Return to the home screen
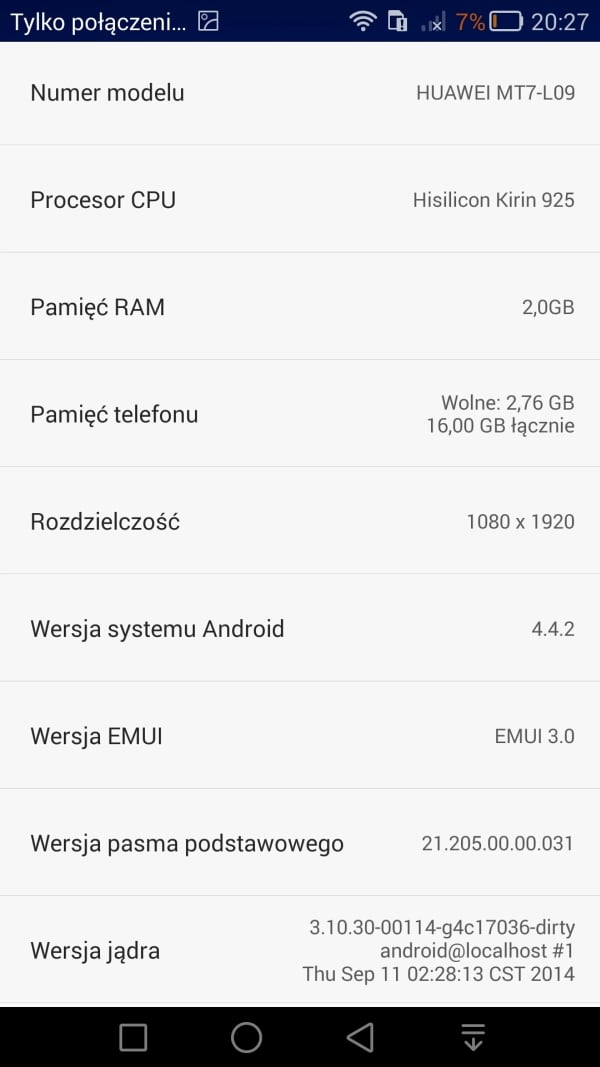The width and height of the screenshot is (600, 1067). pyautogui.click(x=246, y=1037)
